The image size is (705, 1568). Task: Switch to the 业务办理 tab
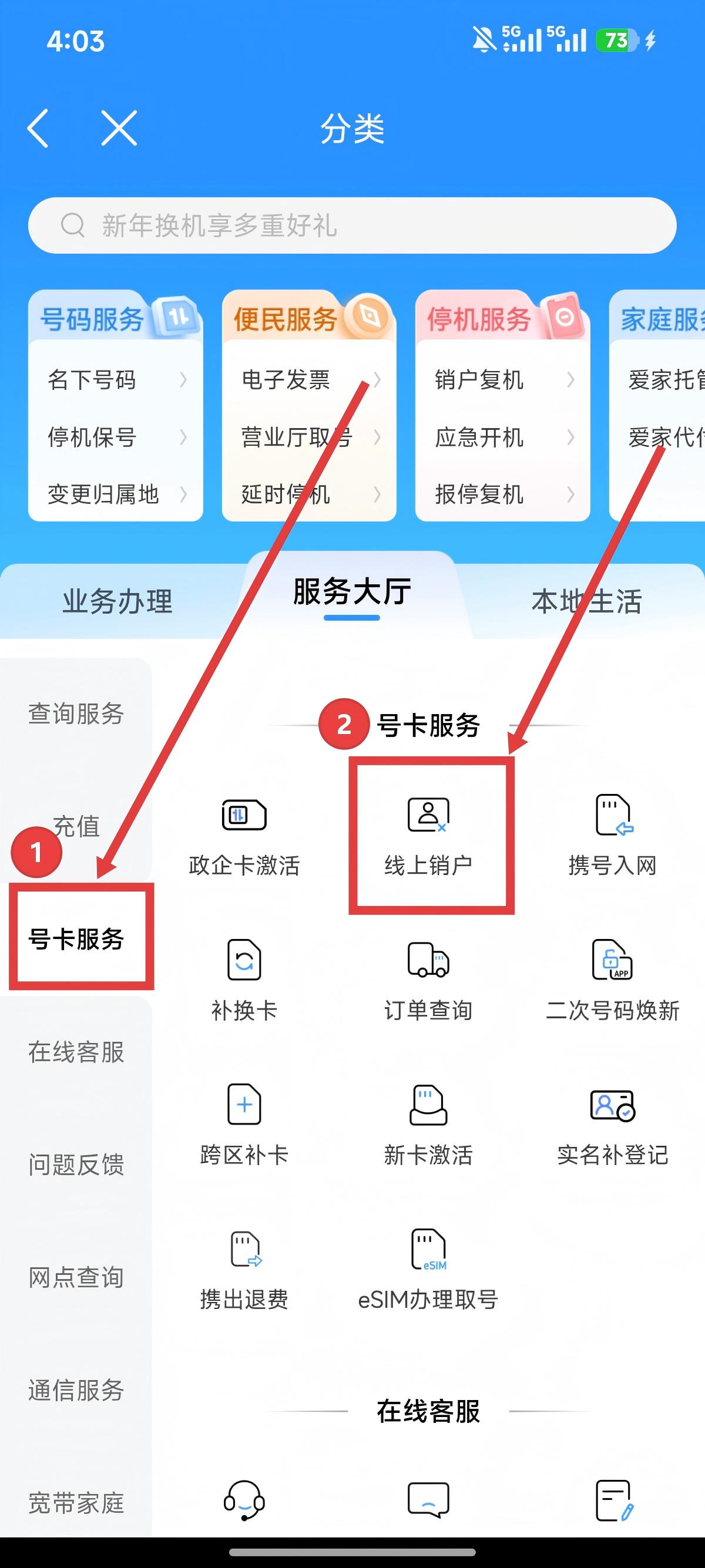117,601
